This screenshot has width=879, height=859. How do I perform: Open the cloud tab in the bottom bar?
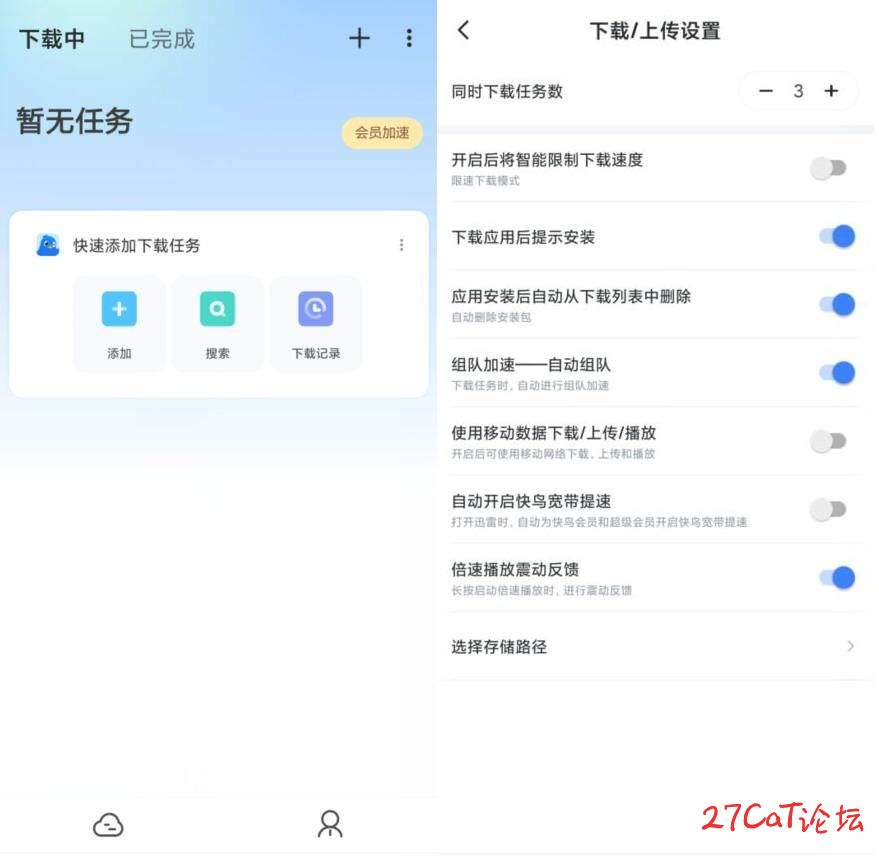click(x=108, y=824)
